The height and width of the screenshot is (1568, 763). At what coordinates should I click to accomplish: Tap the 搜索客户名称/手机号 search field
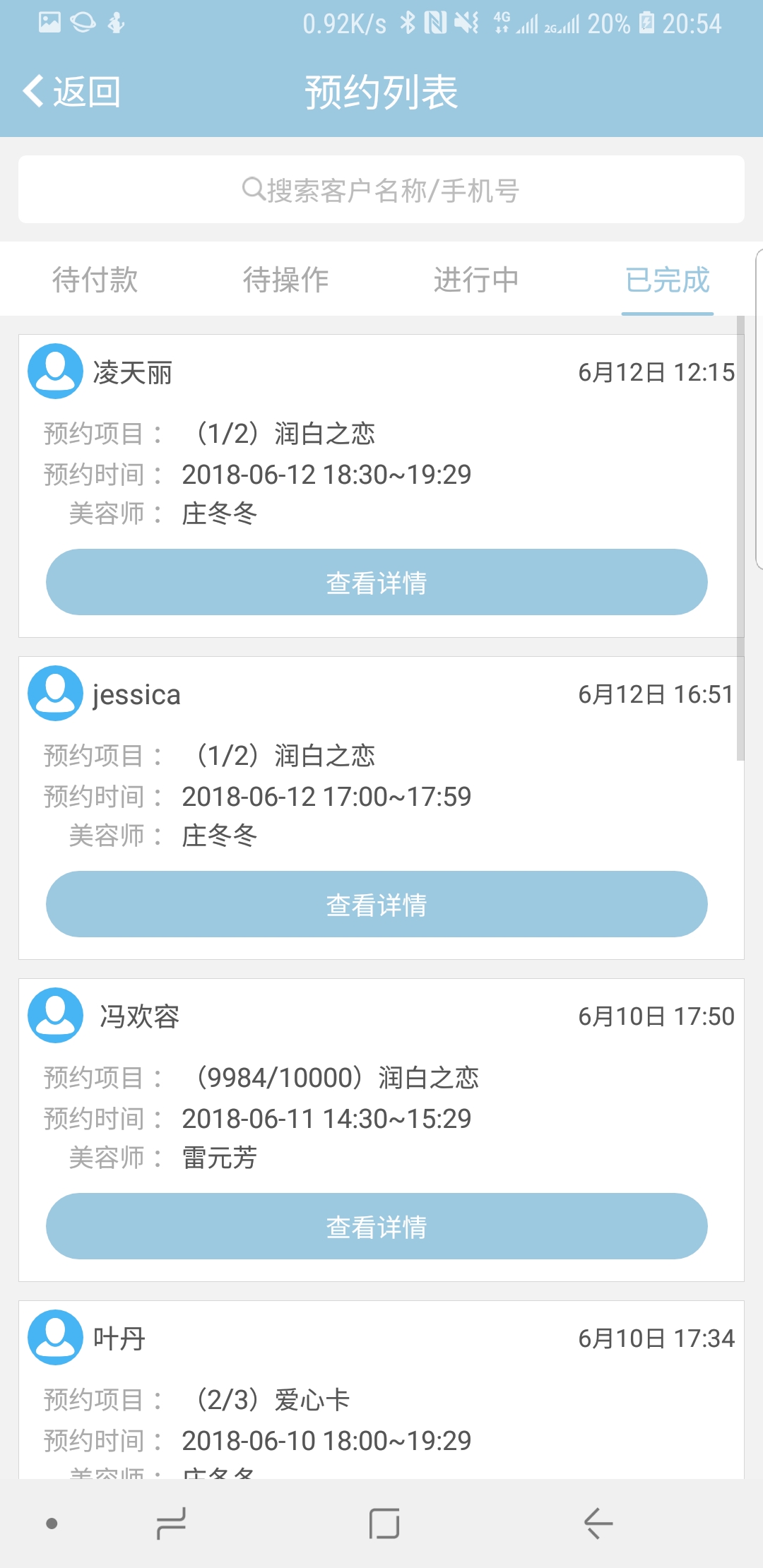coord(381,189)
